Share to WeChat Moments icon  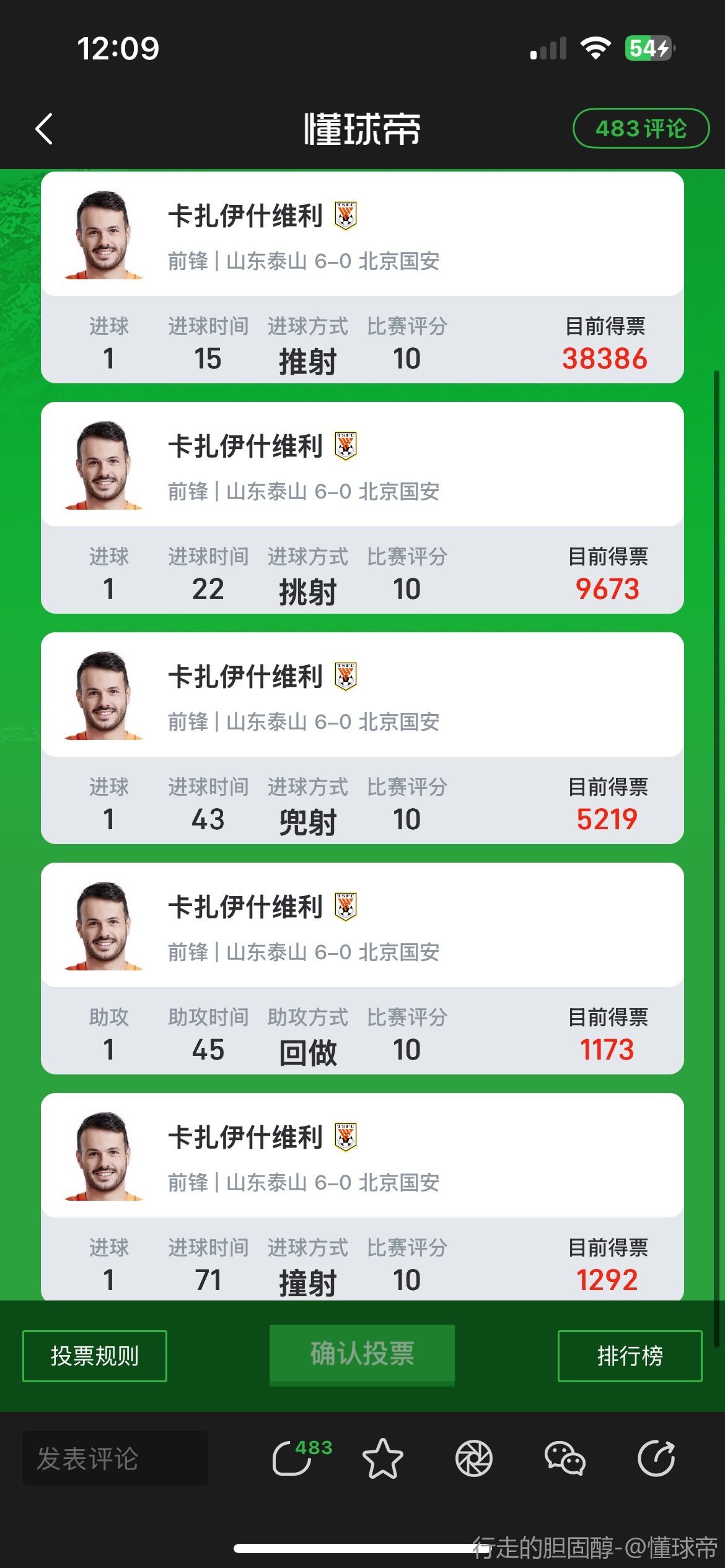coord(473,1458)
